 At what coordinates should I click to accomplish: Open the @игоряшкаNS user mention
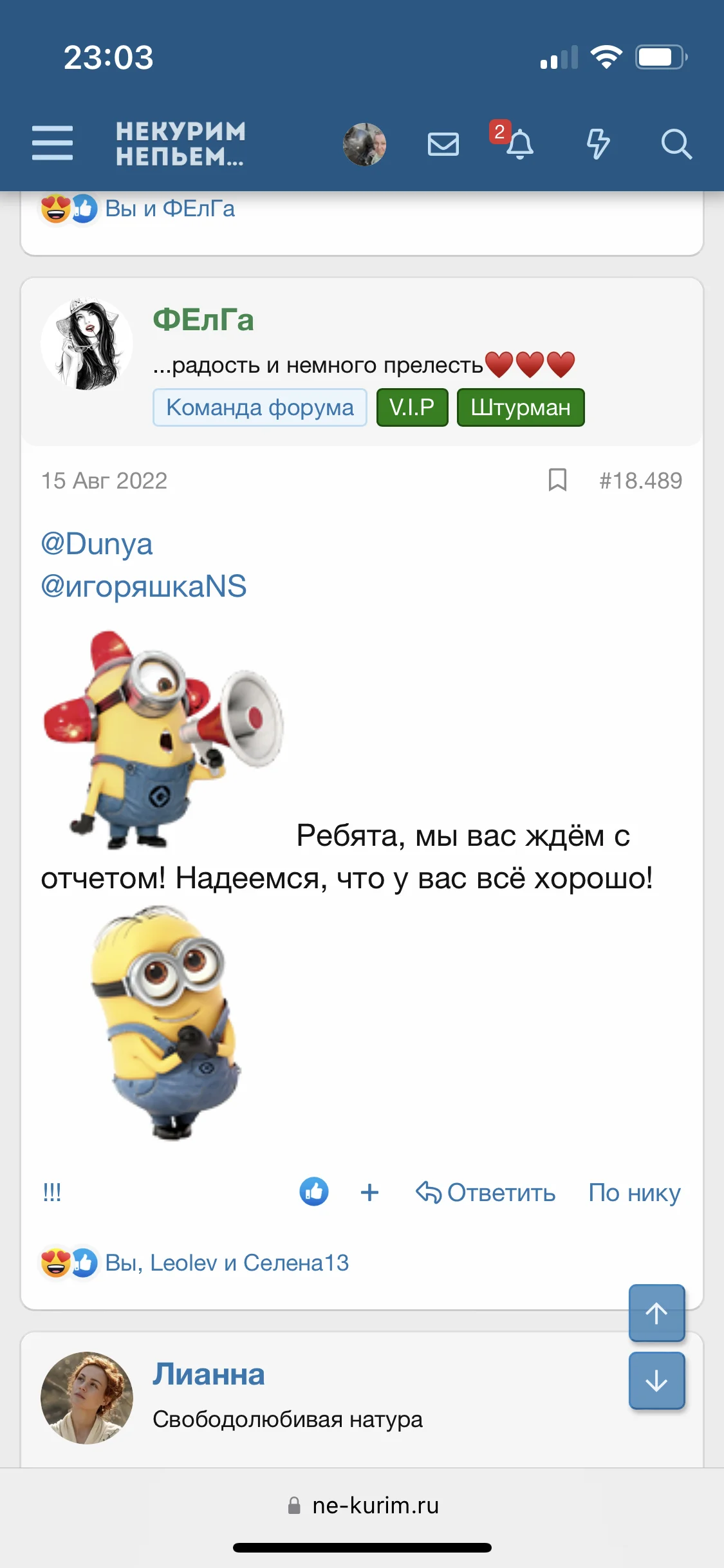pos(143,586)
